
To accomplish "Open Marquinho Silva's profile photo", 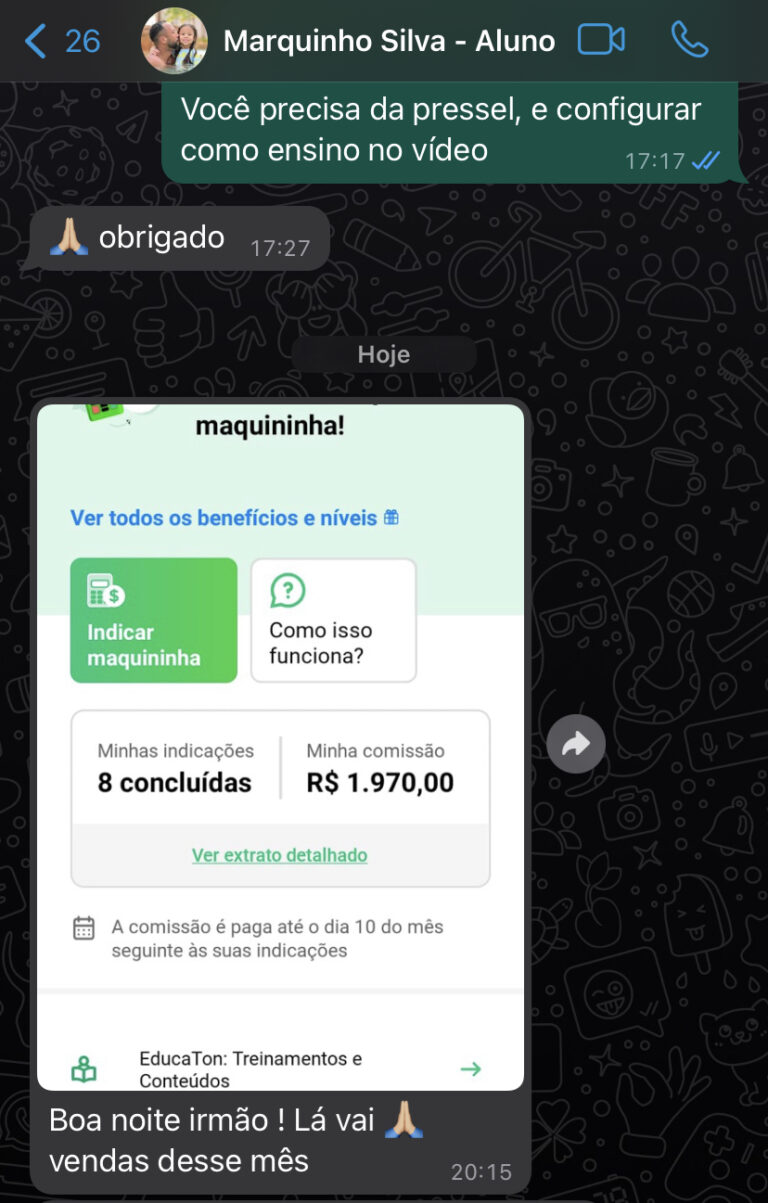I will tap(174, 41).
